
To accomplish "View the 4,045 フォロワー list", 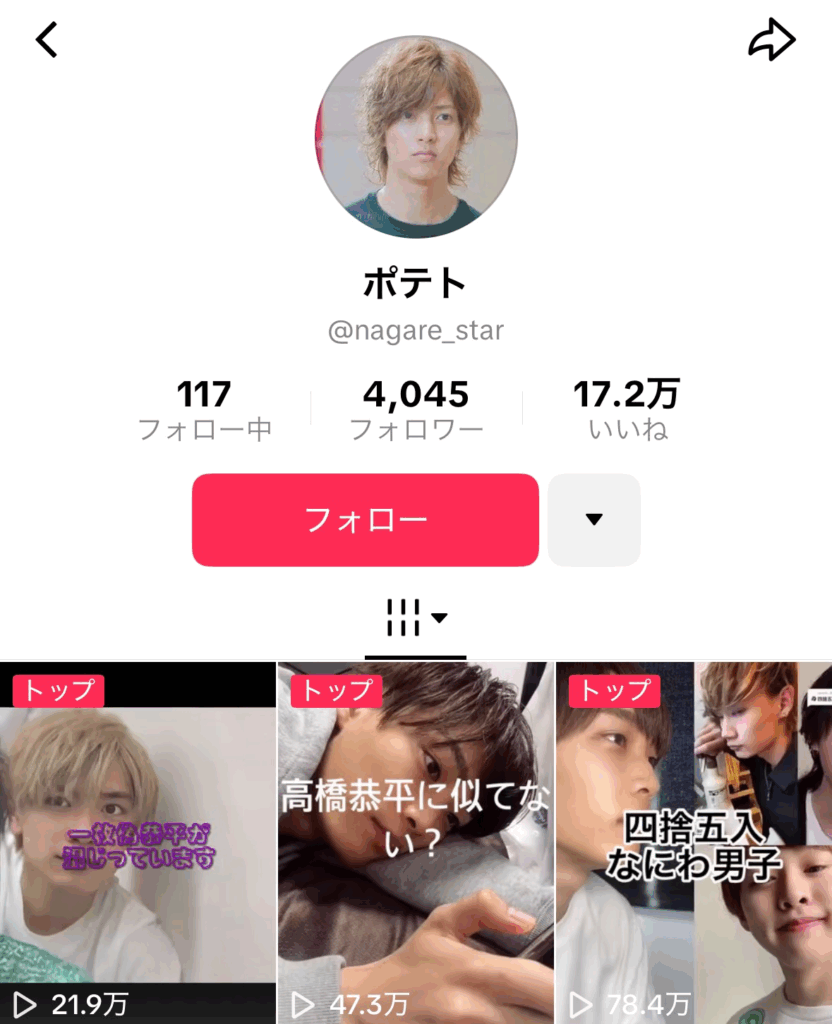I will pyautogui.click(x=416, y=410).
